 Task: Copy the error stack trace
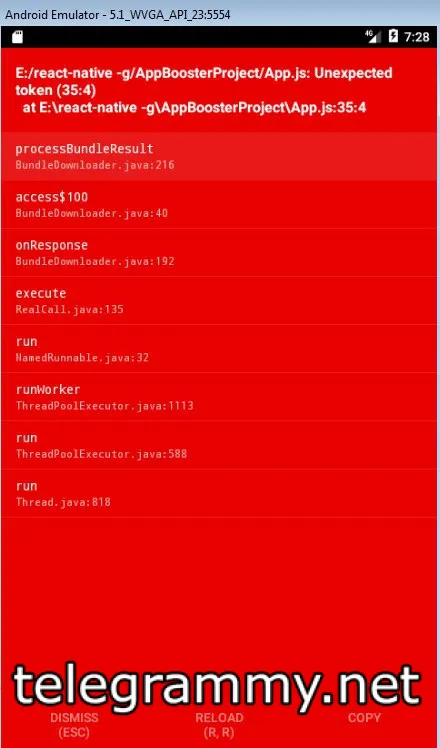[364, 718]
